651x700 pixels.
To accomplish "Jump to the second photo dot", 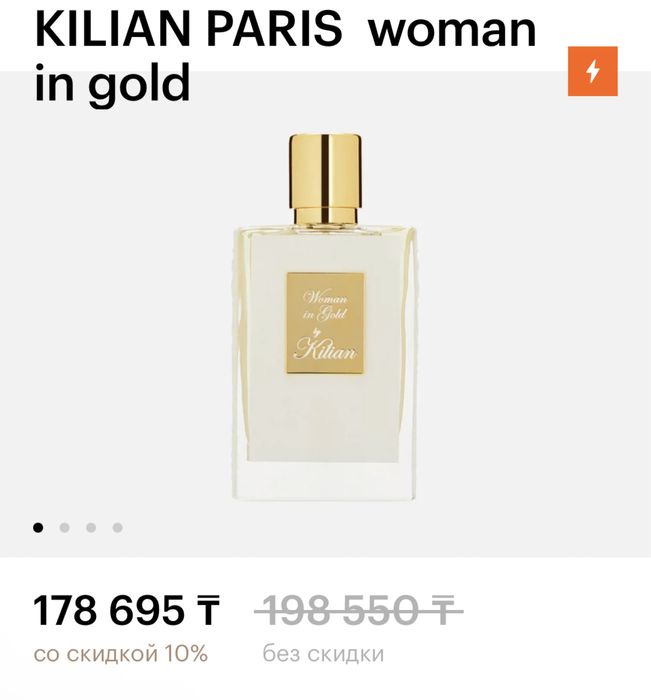I will click(x=65, y=527).
